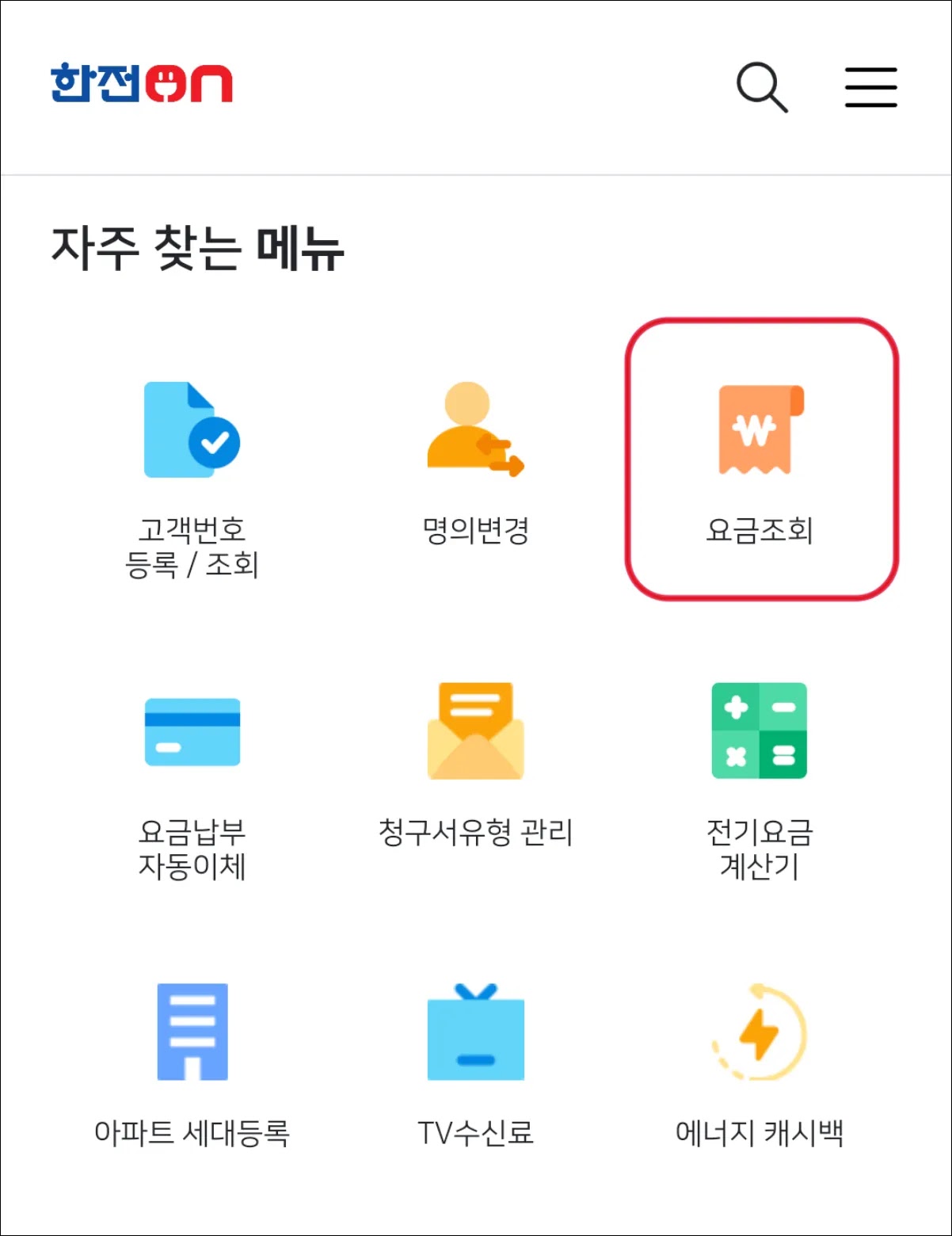Image resolution: width=952 pixels, height=1236 pixels.
Task: Open the search magnifier icon
Action: [x=762, y=86]
